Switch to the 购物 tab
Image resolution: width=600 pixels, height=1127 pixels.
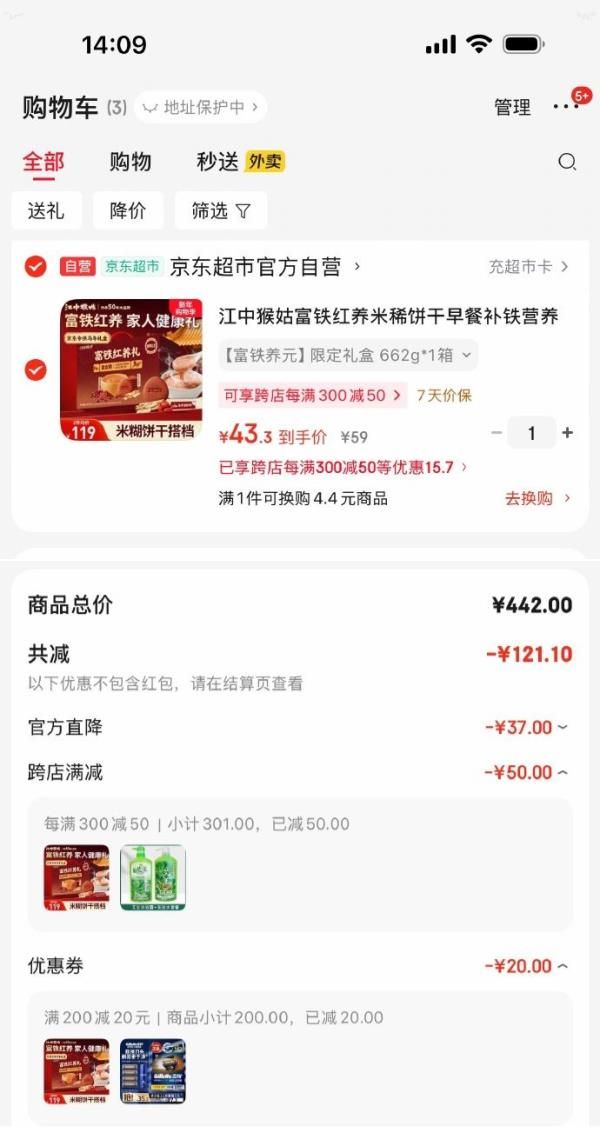(x=130, y=162)
